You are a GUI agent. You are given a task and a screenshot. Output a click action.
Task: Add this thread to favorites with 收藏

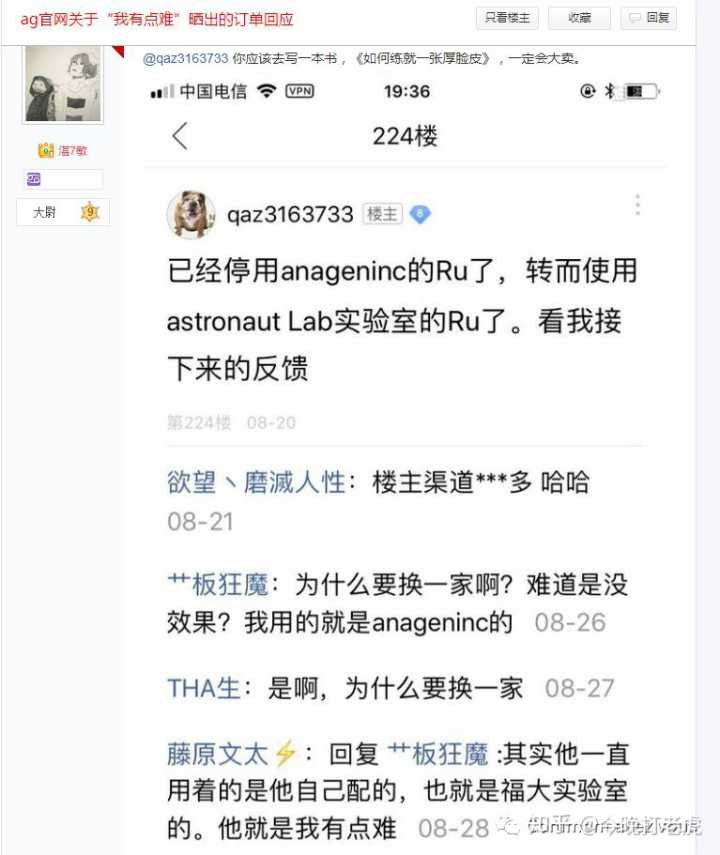click(x=579, y=18)
